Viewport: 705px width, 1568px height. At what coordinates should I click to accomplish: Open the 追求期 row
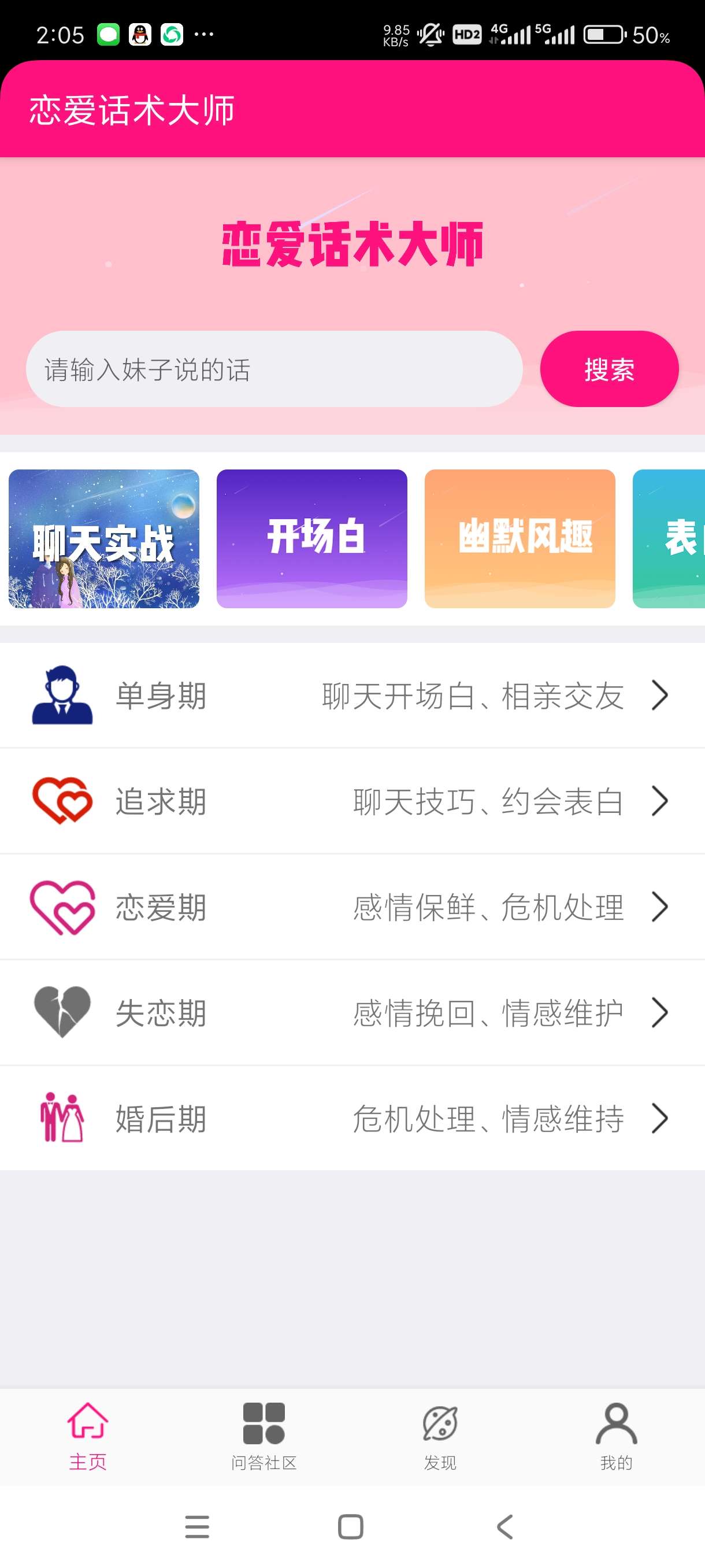point(352,801)
